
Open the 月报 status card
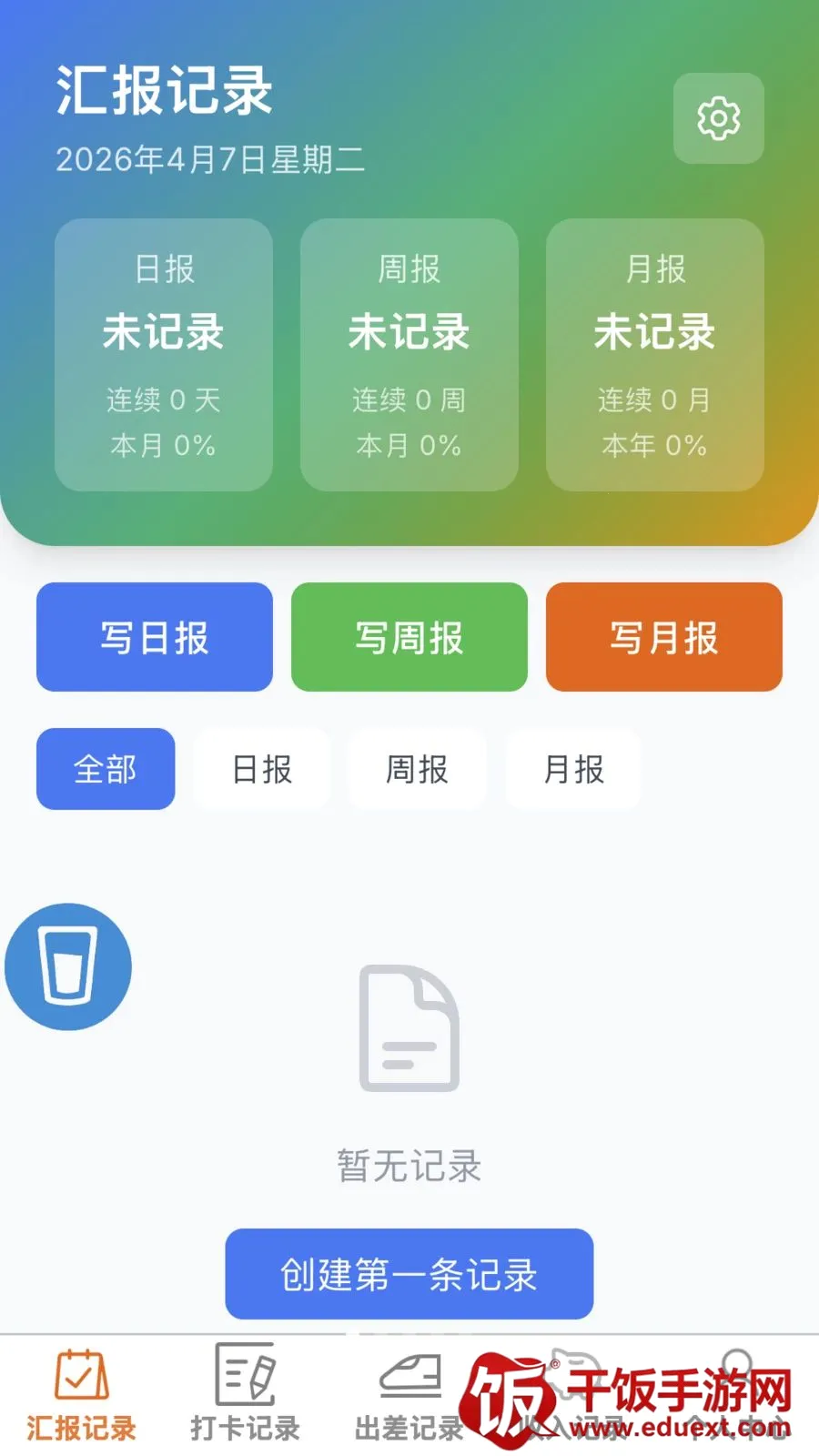pos(655,355)
